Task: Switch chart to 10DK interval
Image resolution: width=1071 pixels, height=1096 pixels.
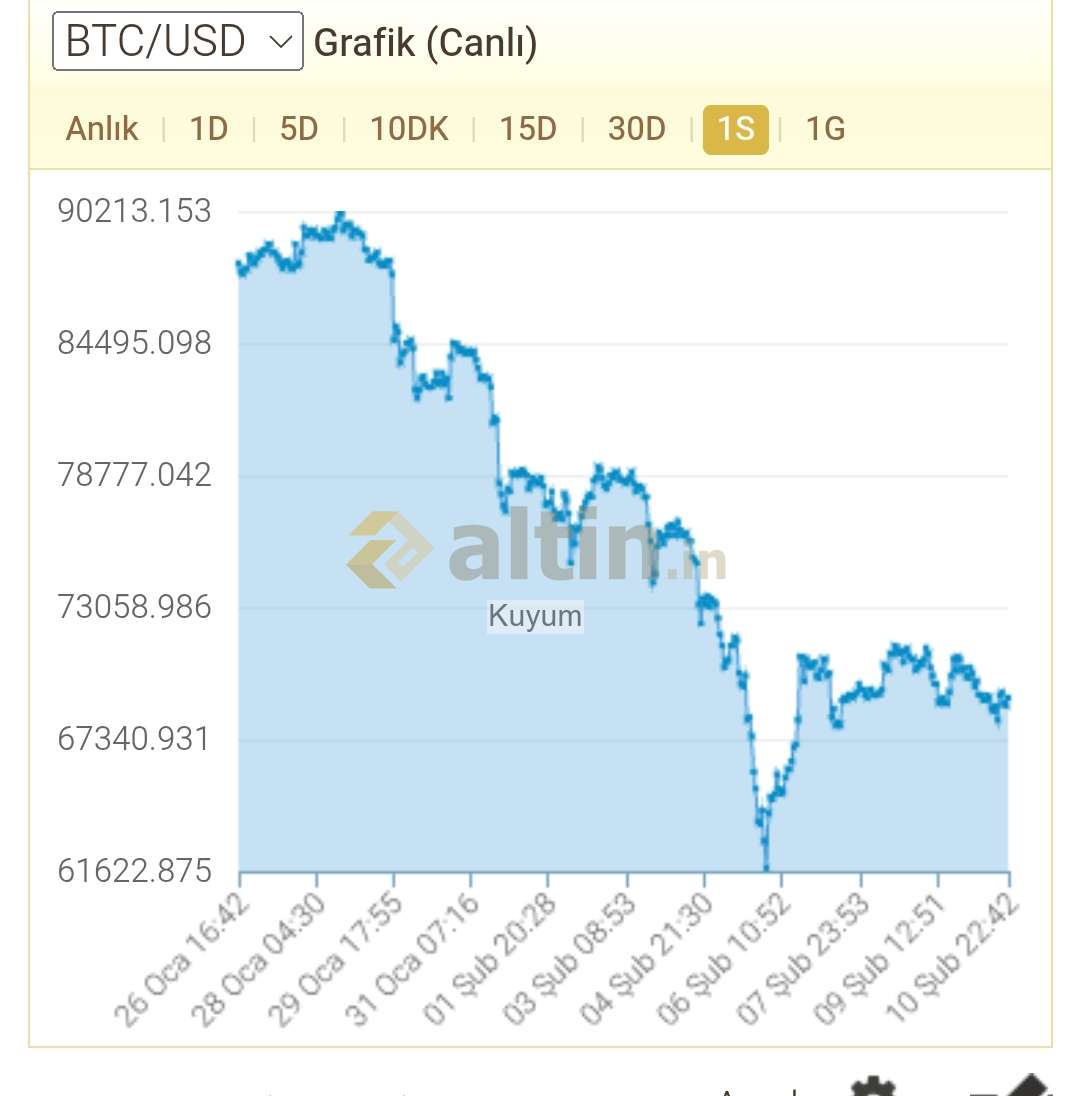Action: (409, 129)
